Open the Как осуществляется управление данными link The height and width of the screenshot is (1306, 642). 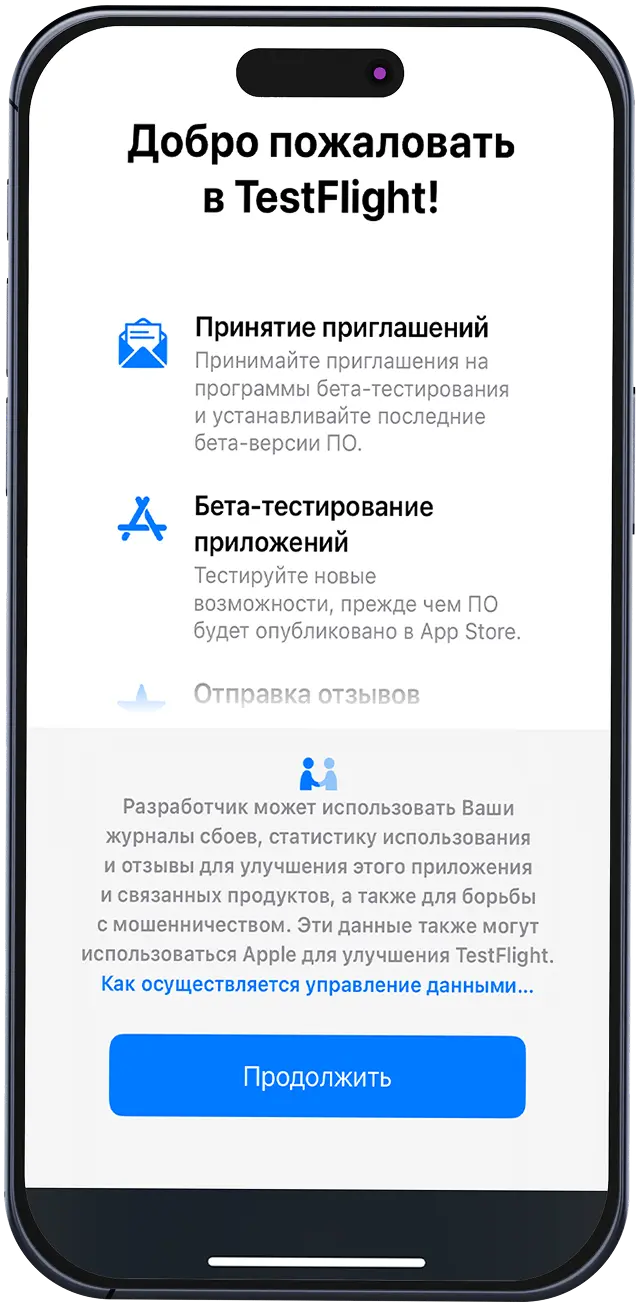(x=317, y=985)
